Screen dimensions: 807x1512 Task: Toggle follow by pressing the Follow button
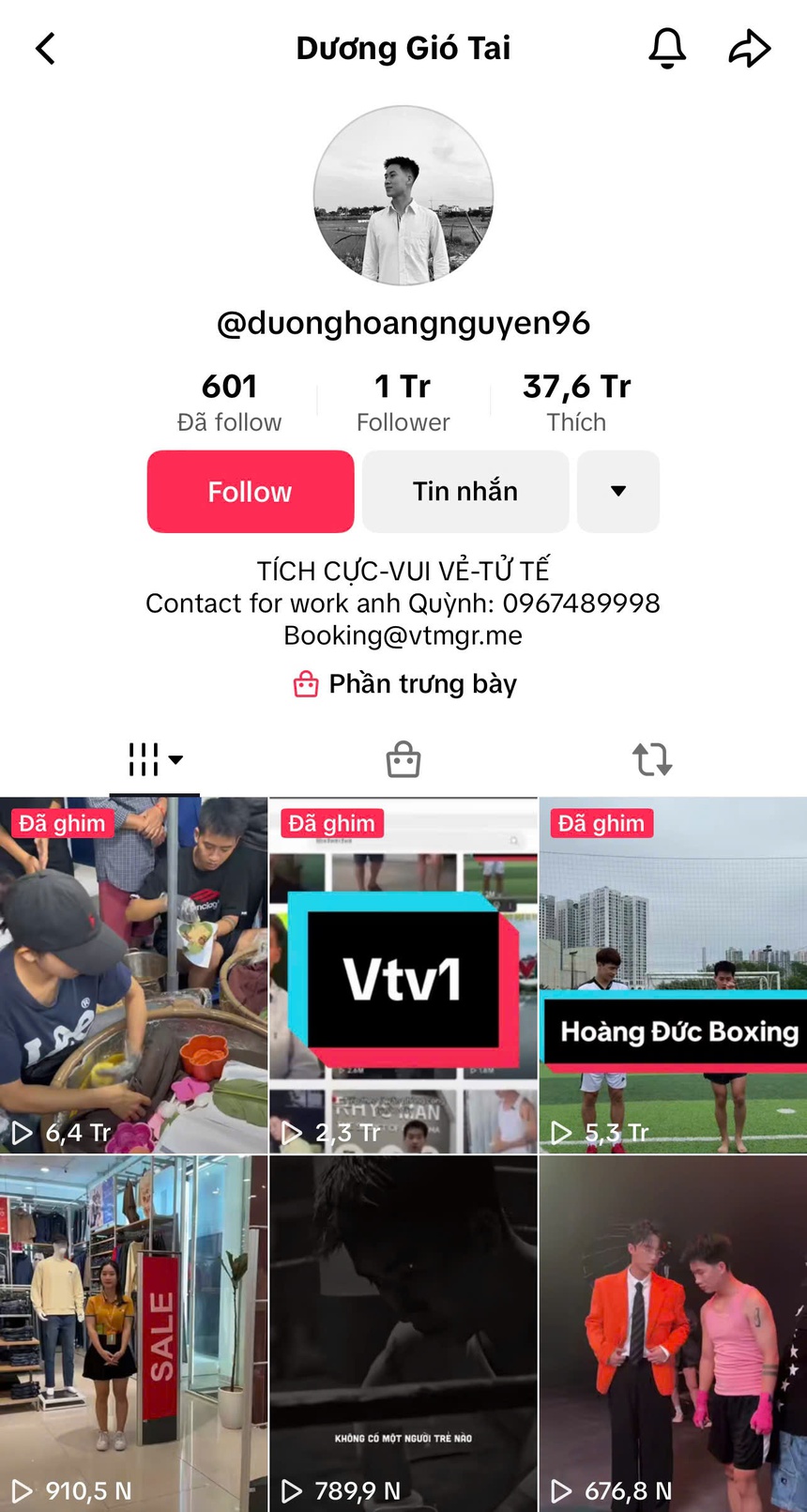[250, 491]
